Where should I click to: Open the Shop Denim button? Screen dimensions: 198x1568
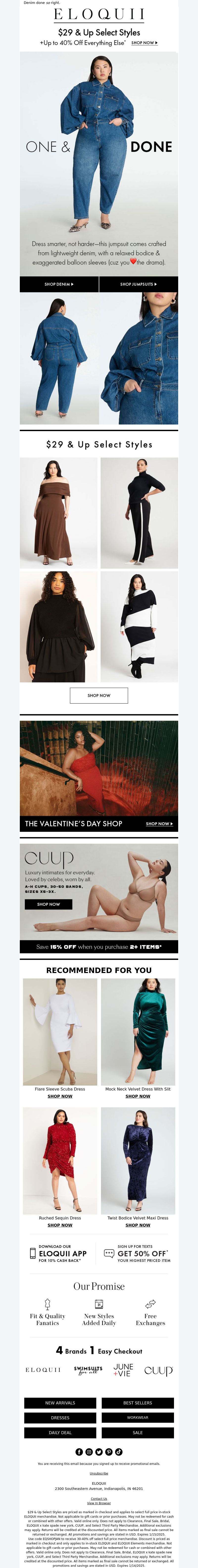[59, 284]
